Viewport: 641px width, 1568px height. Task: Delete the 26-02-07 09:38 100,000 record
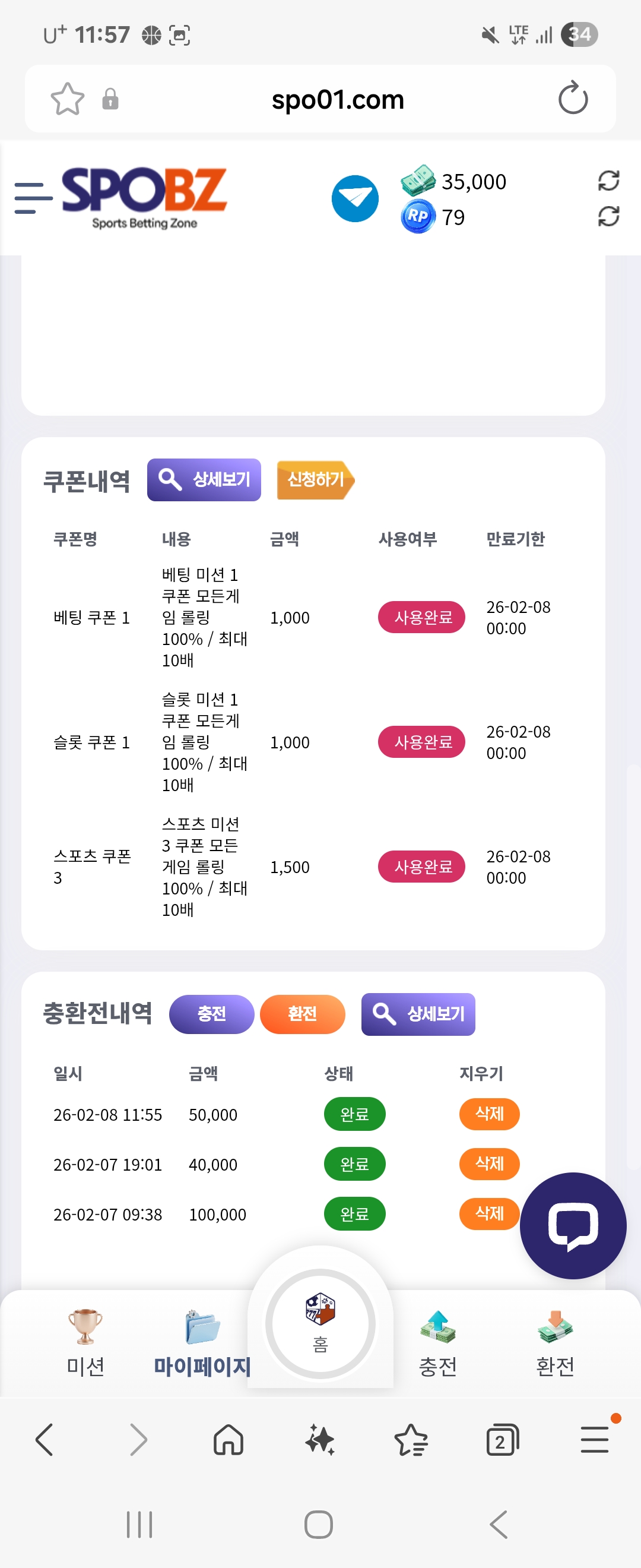489,1213
